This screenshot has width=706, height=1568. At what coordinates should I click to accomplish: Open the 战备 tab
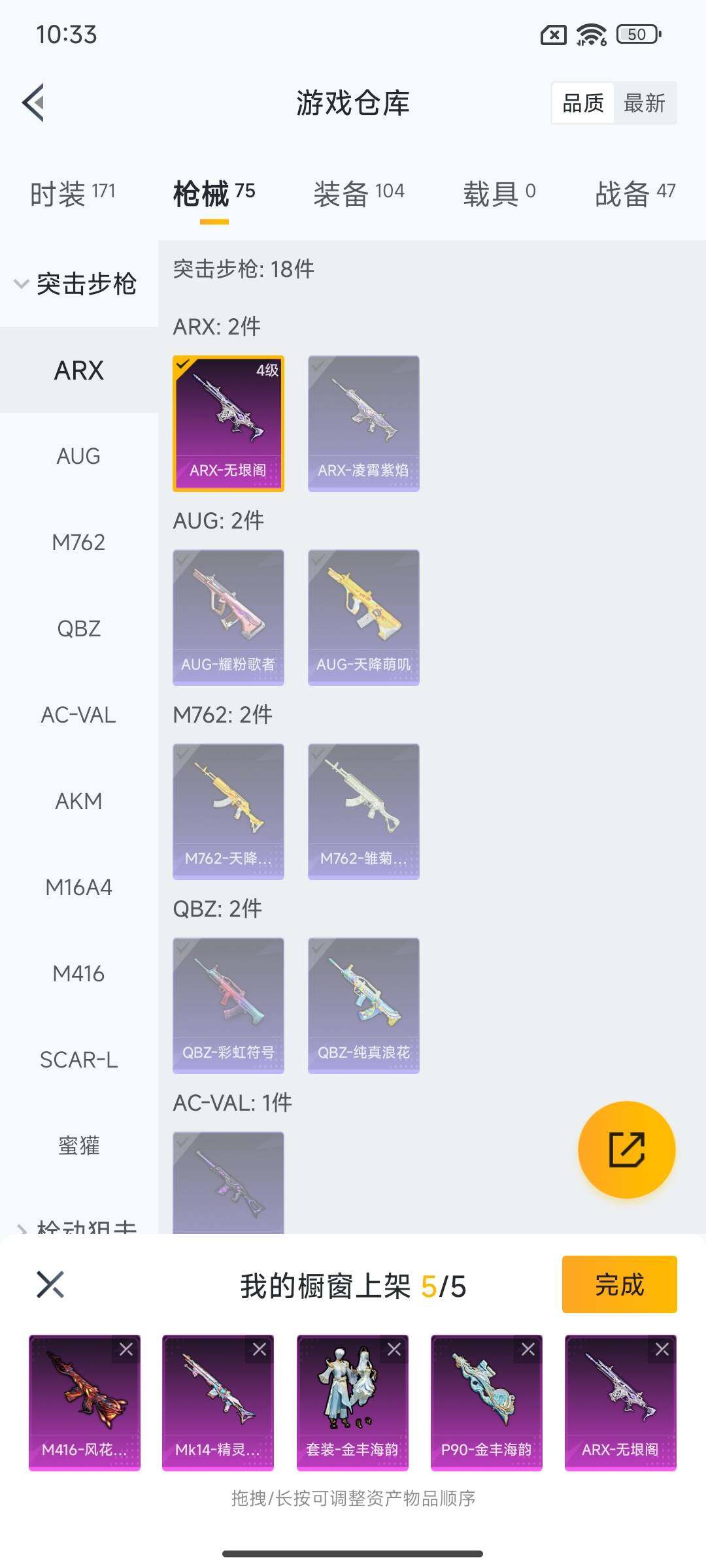635,193
